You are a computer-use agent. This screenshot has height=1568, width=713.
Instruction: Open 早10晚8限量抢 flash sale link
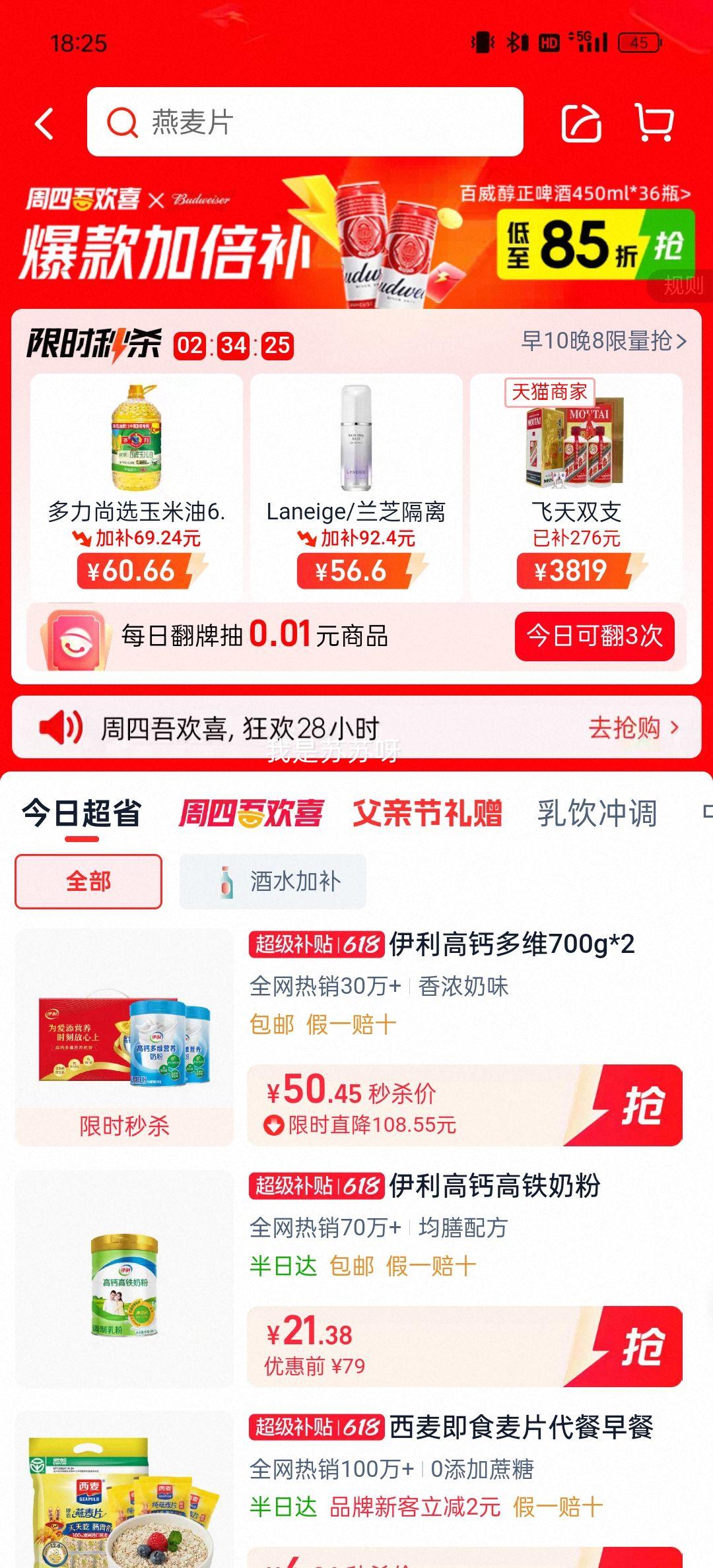pos(603,341)
